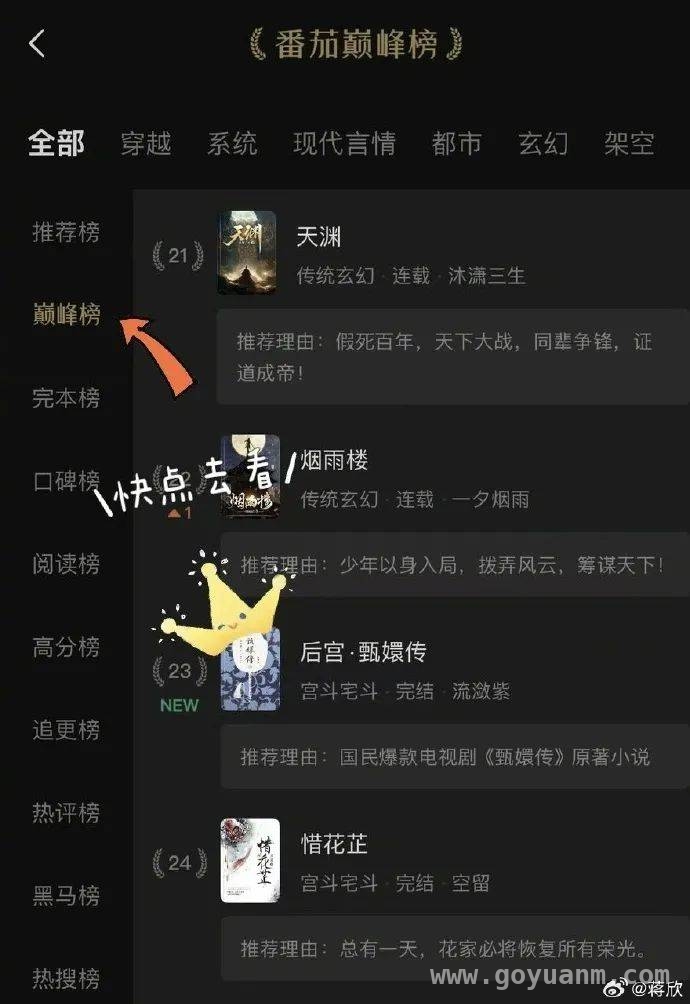This screenshot has width=690, height=1004.
Task: Open the 热评榜 ranking list
Action: 66,813
